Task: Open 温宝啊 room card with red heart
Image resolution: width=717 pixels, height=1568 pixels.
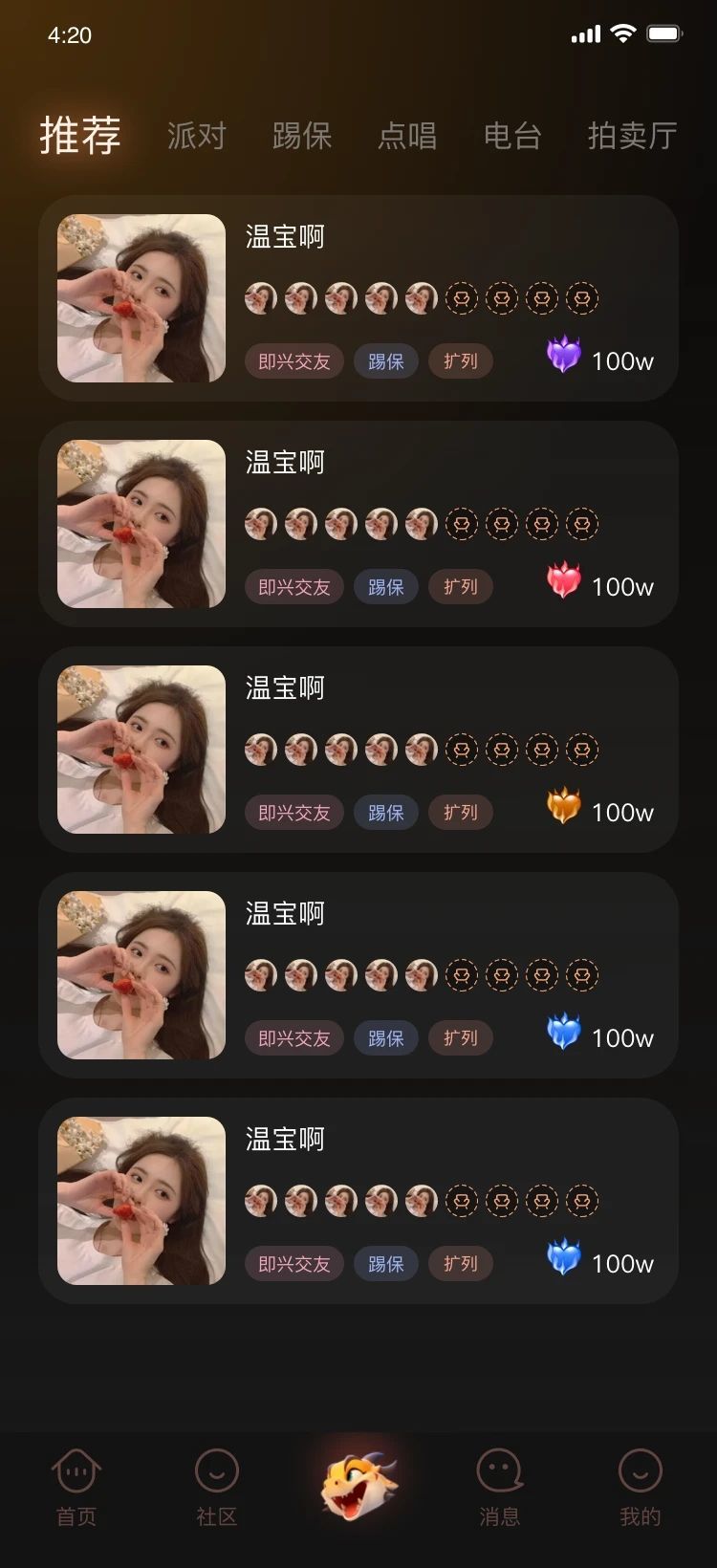Action: pyautogui.click(x=358, y=524)
